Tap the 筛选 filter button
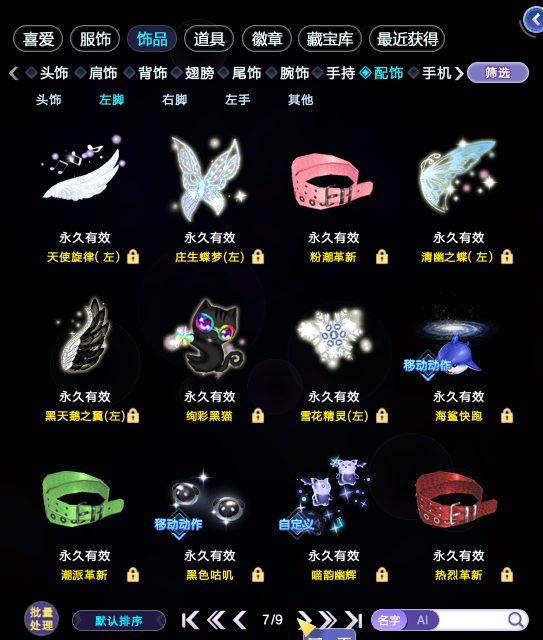Image resolution: width=543 pixels, height=640 pixels. coord(498,73)
